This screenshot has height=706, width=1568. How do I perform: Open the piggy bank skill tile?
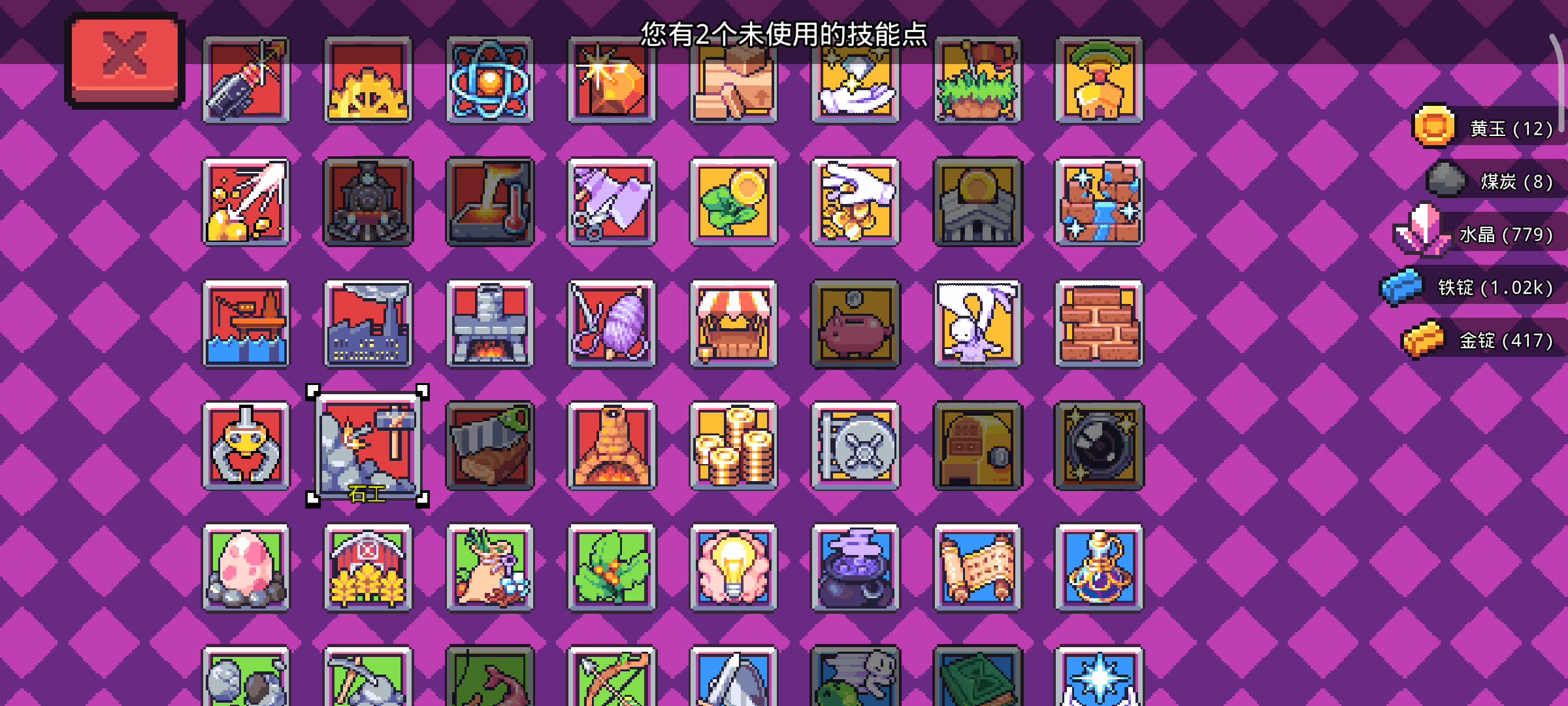point(855,324)
